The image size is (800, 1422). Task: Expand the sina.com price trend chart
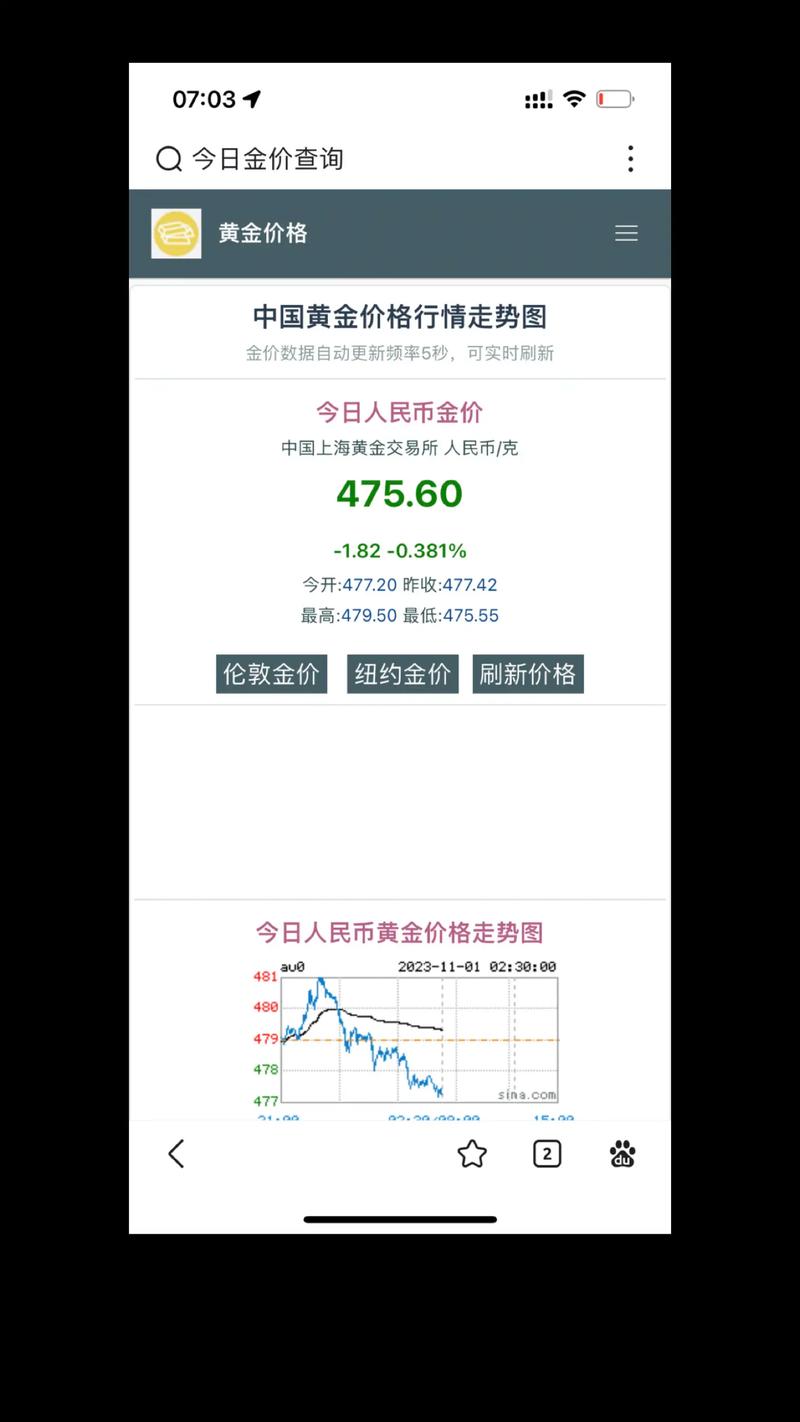click(x=420, y=1035)
